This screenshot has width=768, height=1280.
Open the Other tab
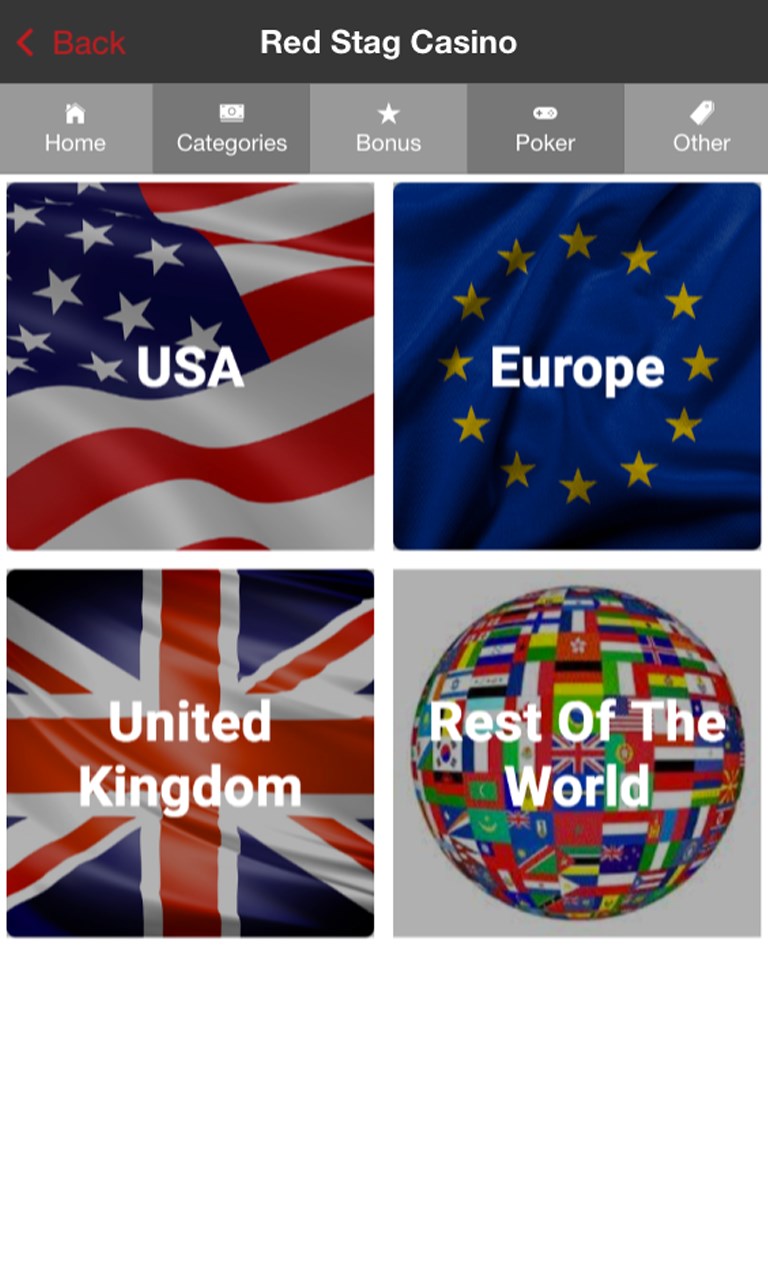[700, 129]
